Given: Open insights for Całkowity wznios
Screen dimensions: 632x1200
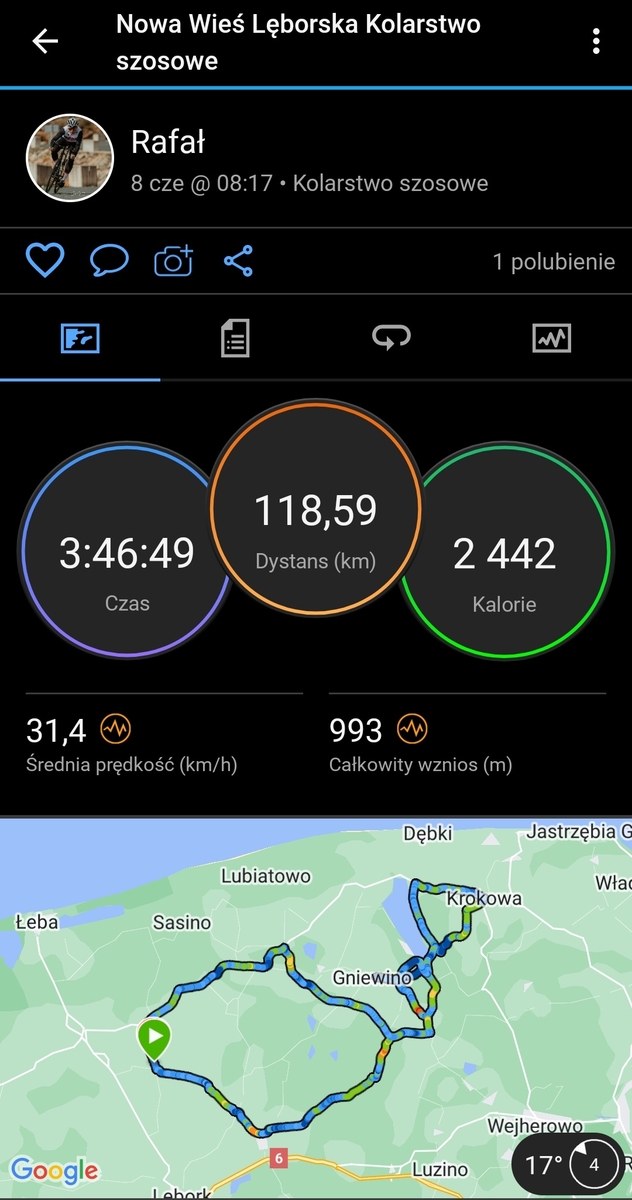Looking at the screenshot, I should [x=412, y=730].
